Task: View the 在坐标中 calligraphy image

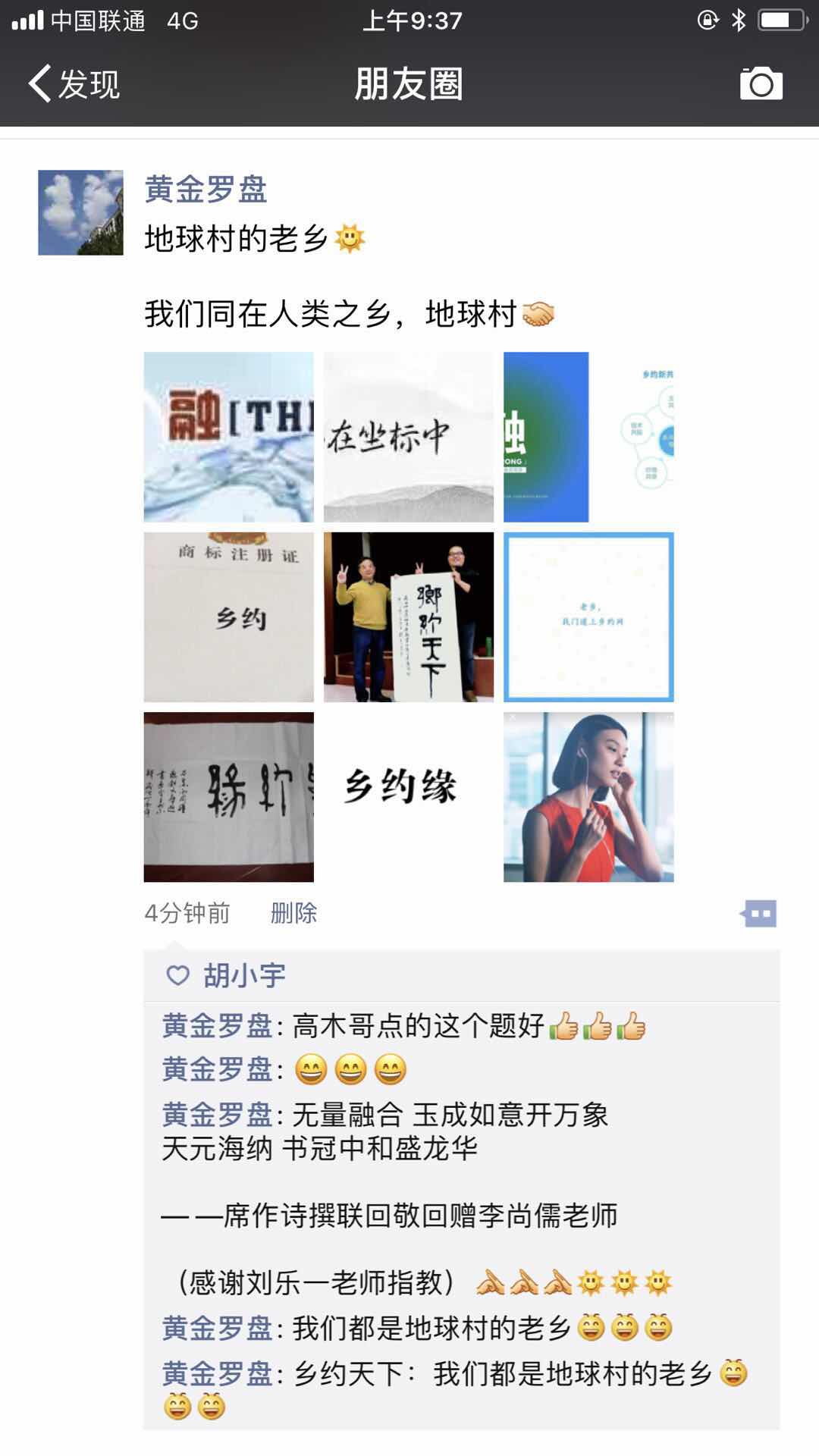Action: coord(408,437)
